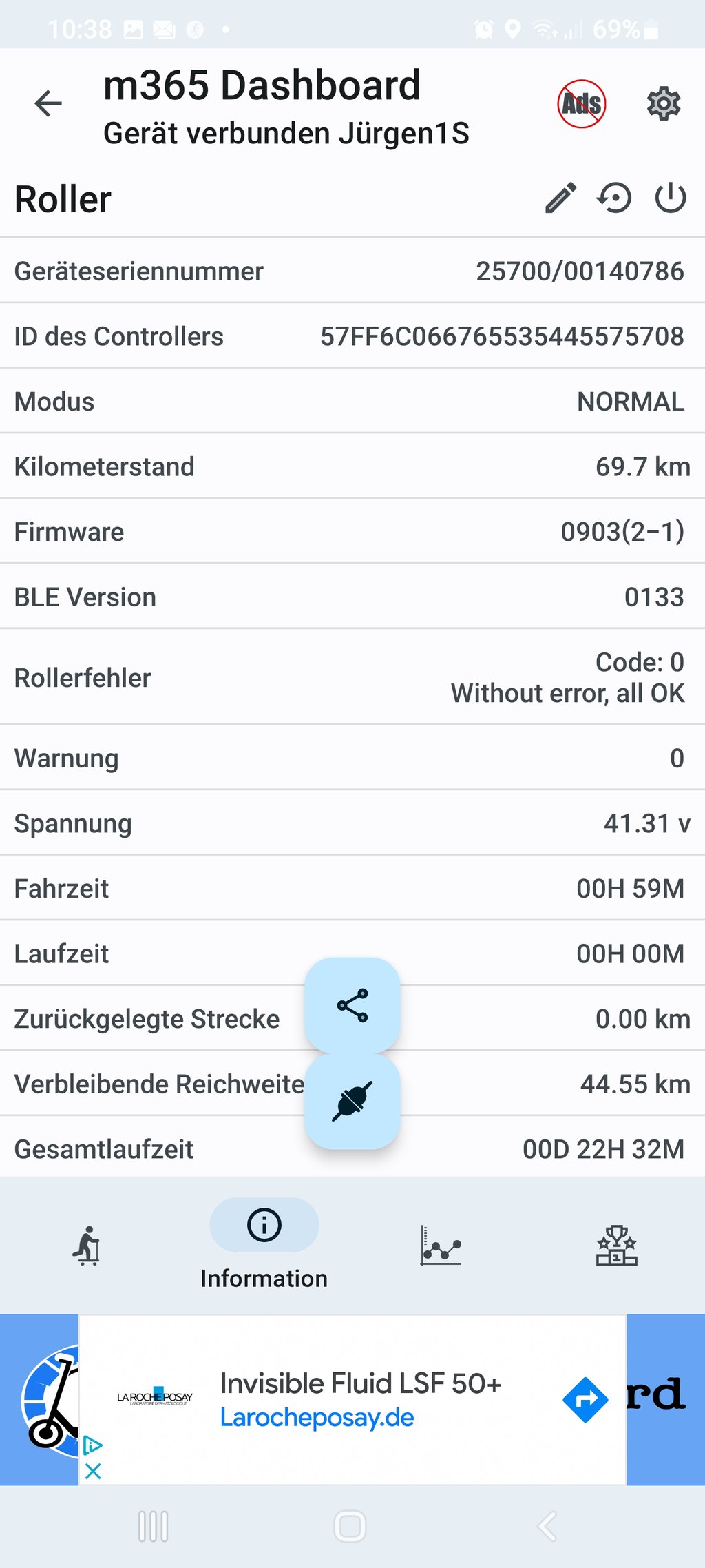Close the ad banner with X
Viewport: 705px width, 1568px height.
[93, 1472]
